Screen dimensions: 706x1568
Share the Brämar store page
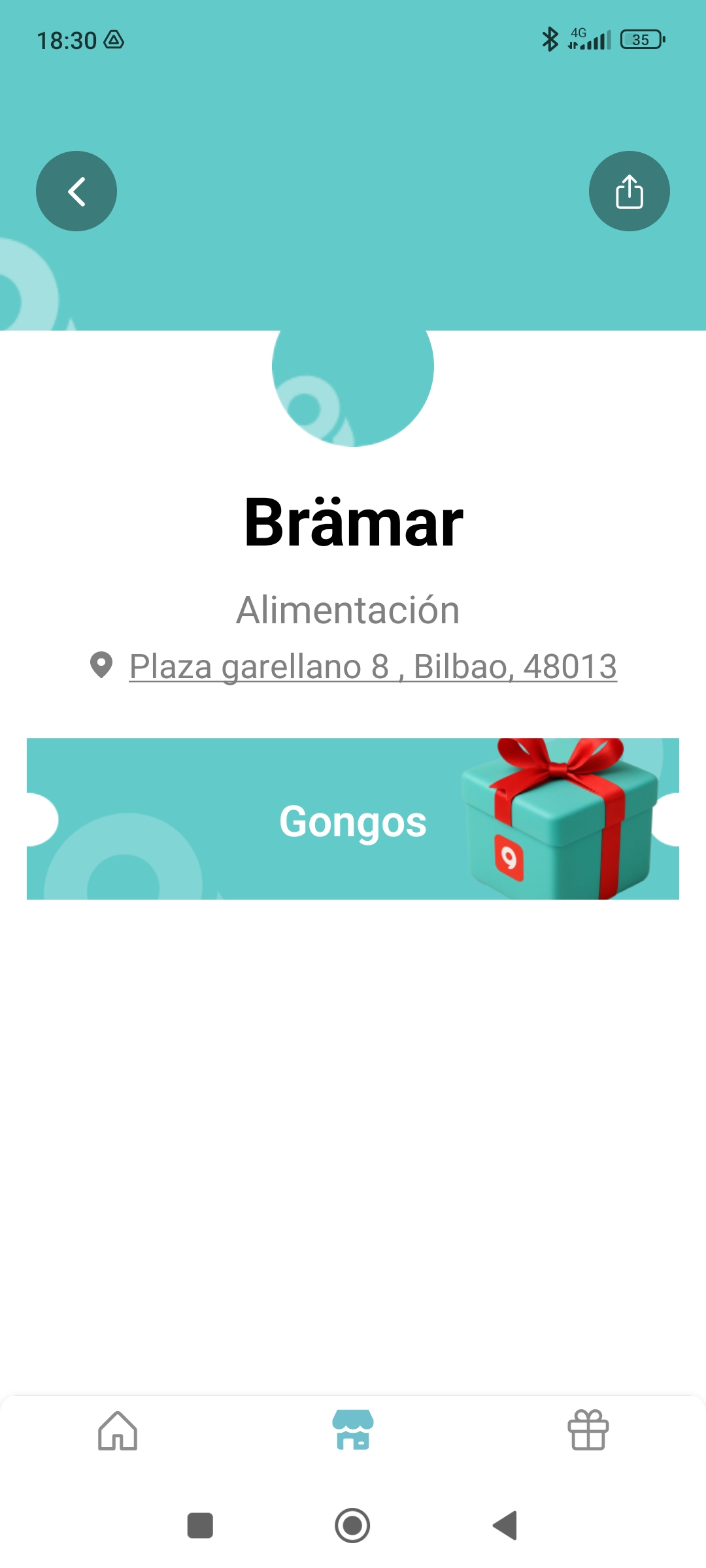coord(629,191)
